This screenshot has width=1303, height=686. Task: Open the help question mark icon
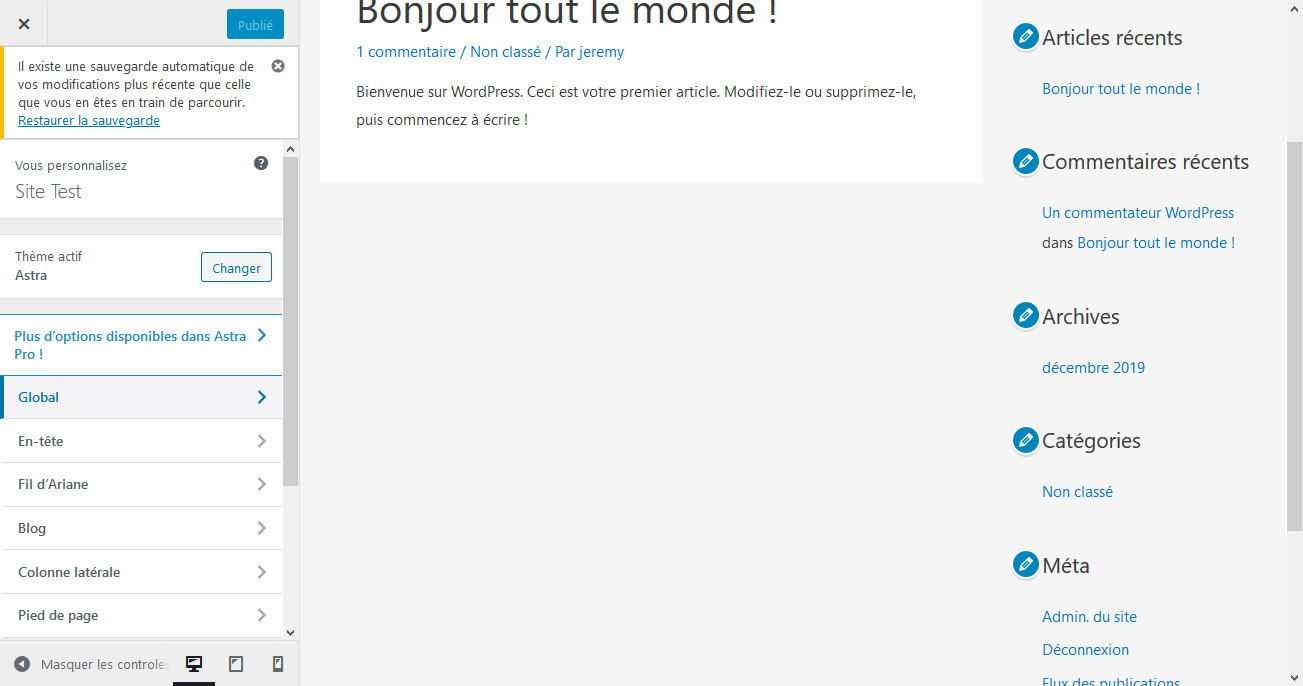point(261,163)
